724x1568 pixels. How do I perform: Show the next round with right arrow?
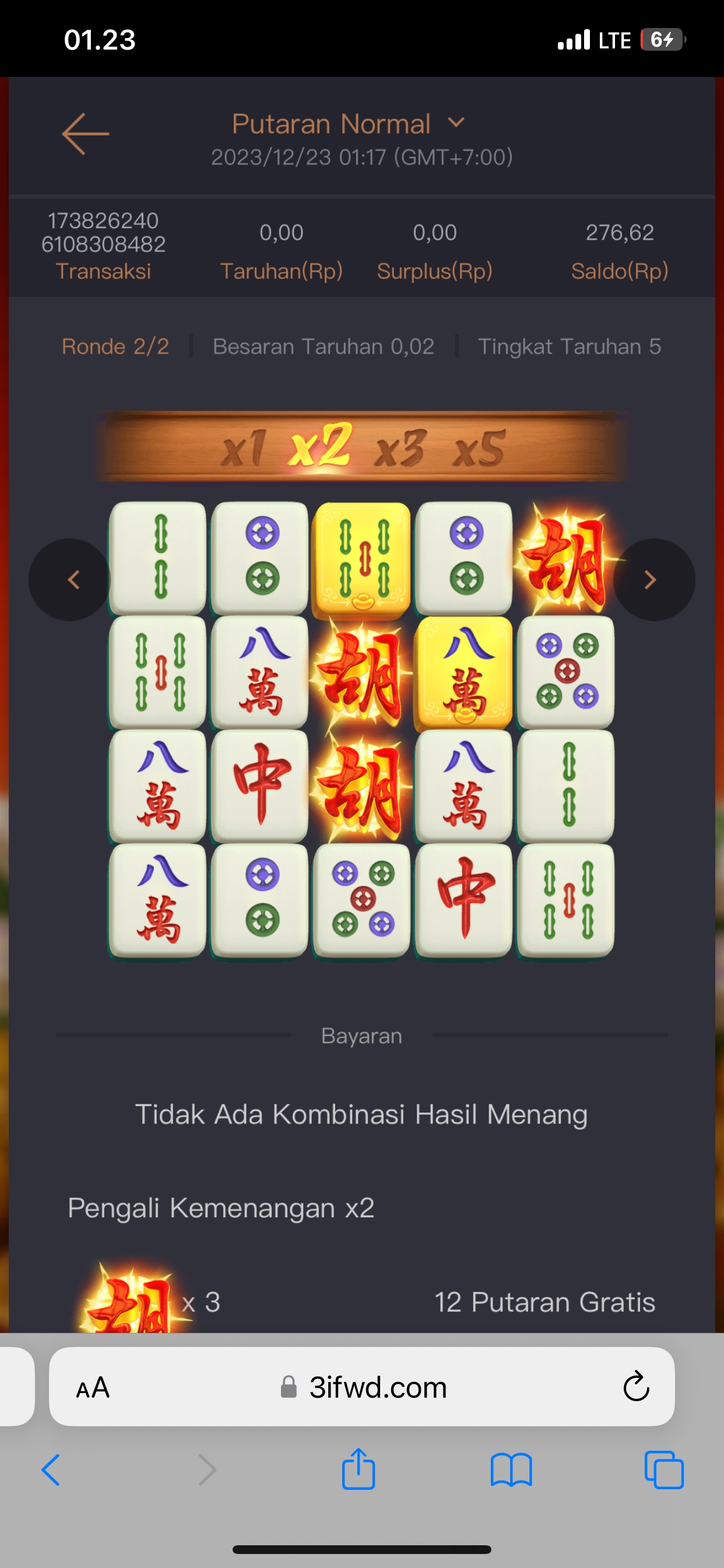tap(653, 579)
